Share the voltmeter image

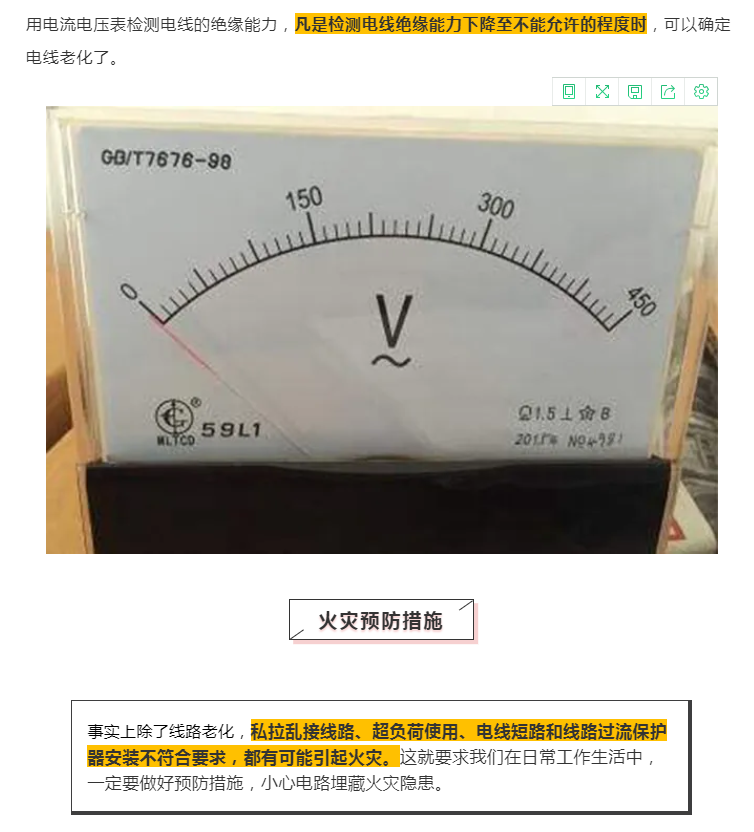pos(668,92)
